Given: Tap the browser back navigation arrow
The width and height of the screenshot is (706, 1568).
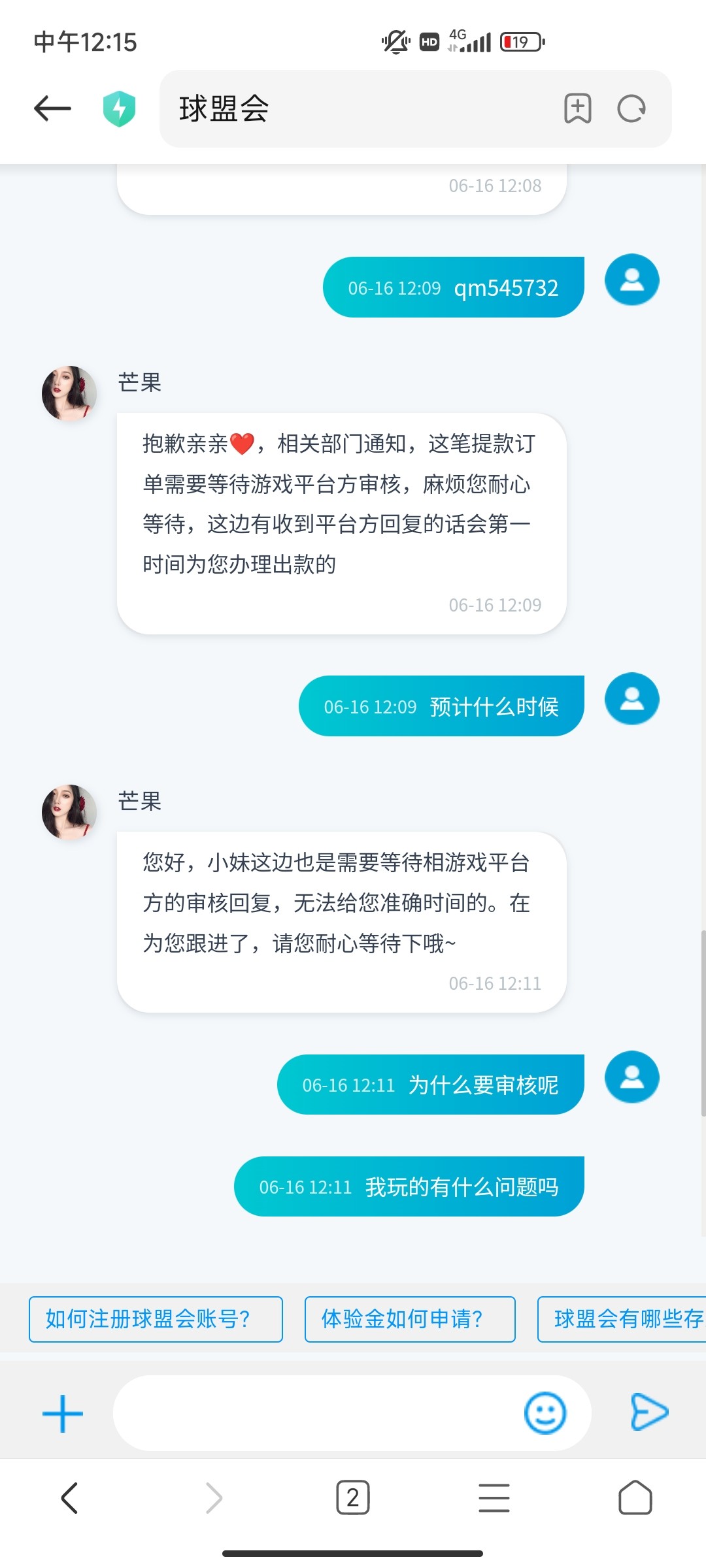Looking at the screenshot, I should [70, 1498].
